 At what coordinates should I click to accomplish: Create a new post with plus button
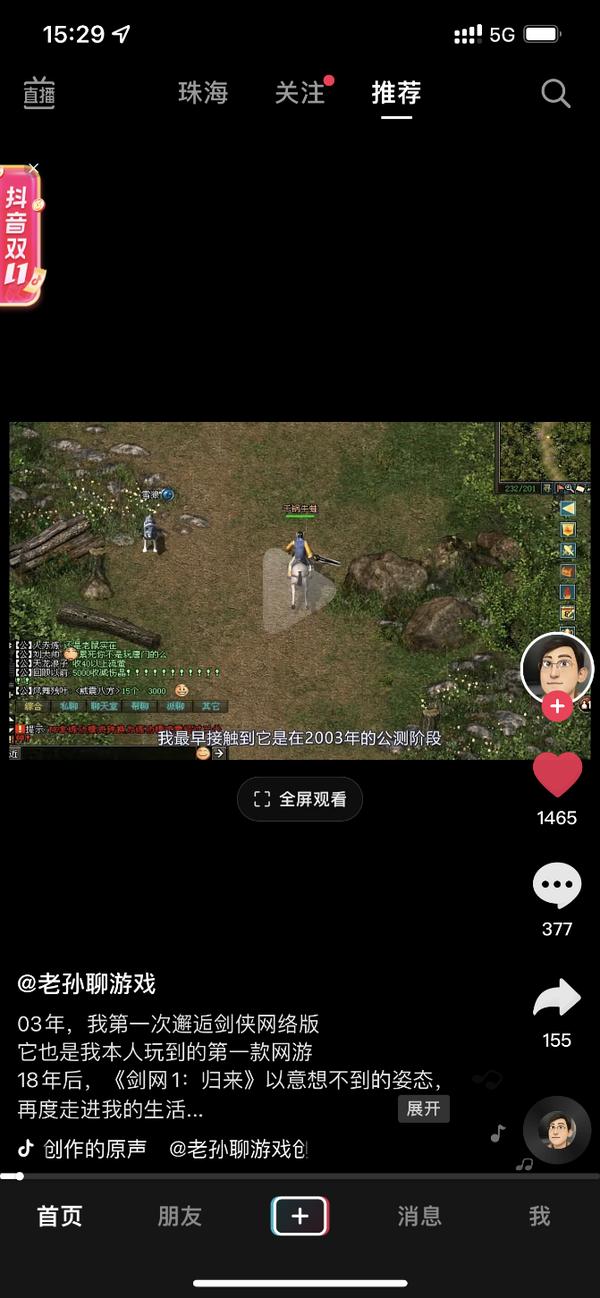click(300, 1216)
